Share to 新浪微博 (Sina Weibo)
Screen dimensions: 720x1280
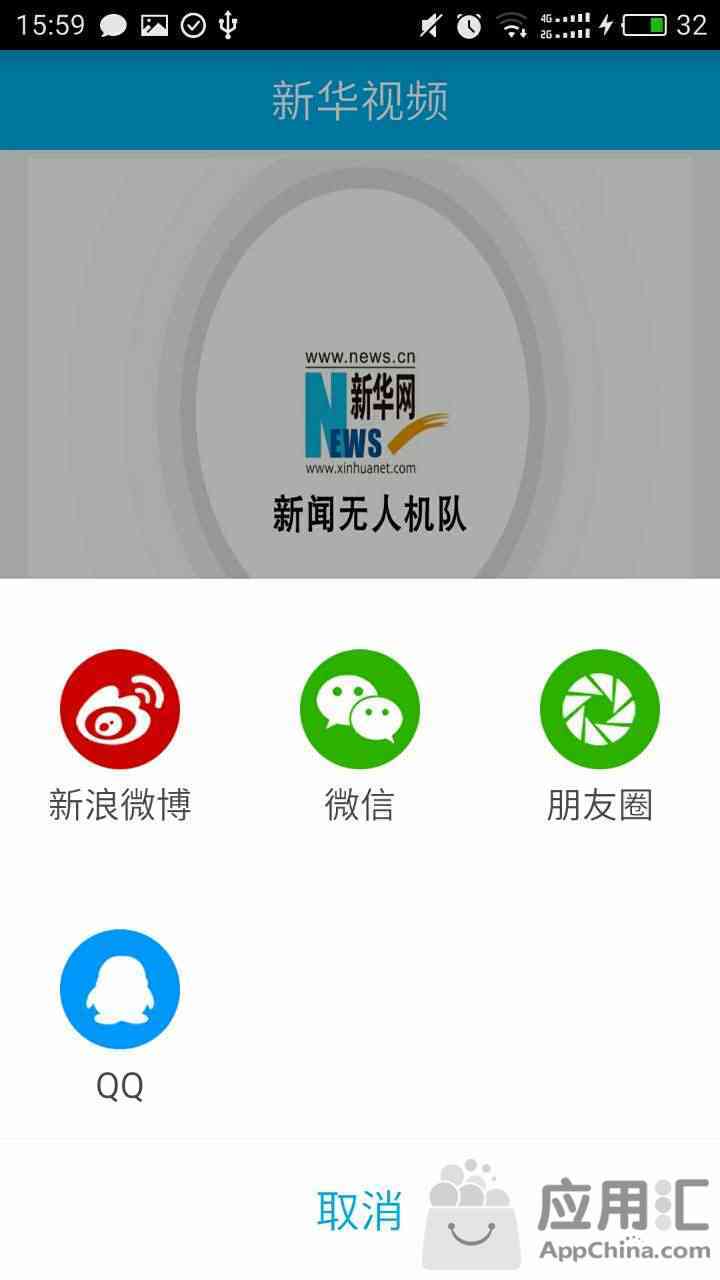tap(120, 710)
